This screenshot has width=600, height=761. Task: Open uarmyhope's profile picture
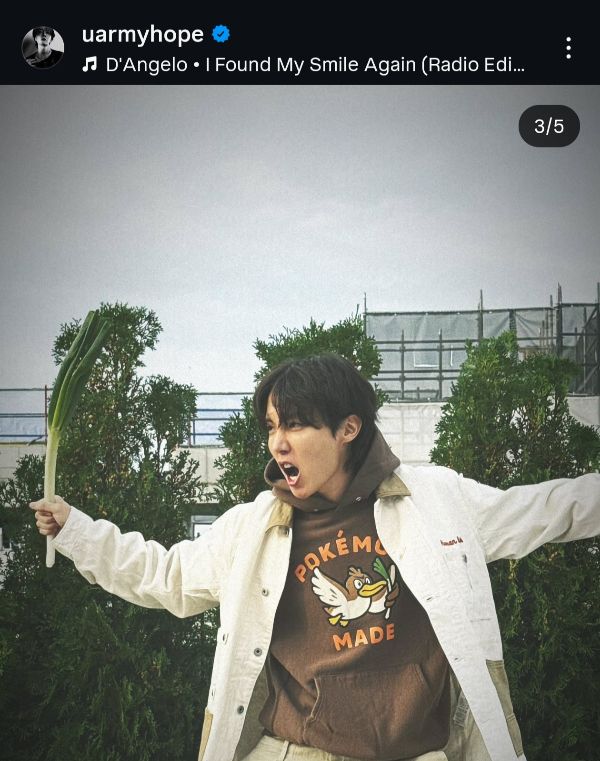pyautogui.click(x=43, y=47)
